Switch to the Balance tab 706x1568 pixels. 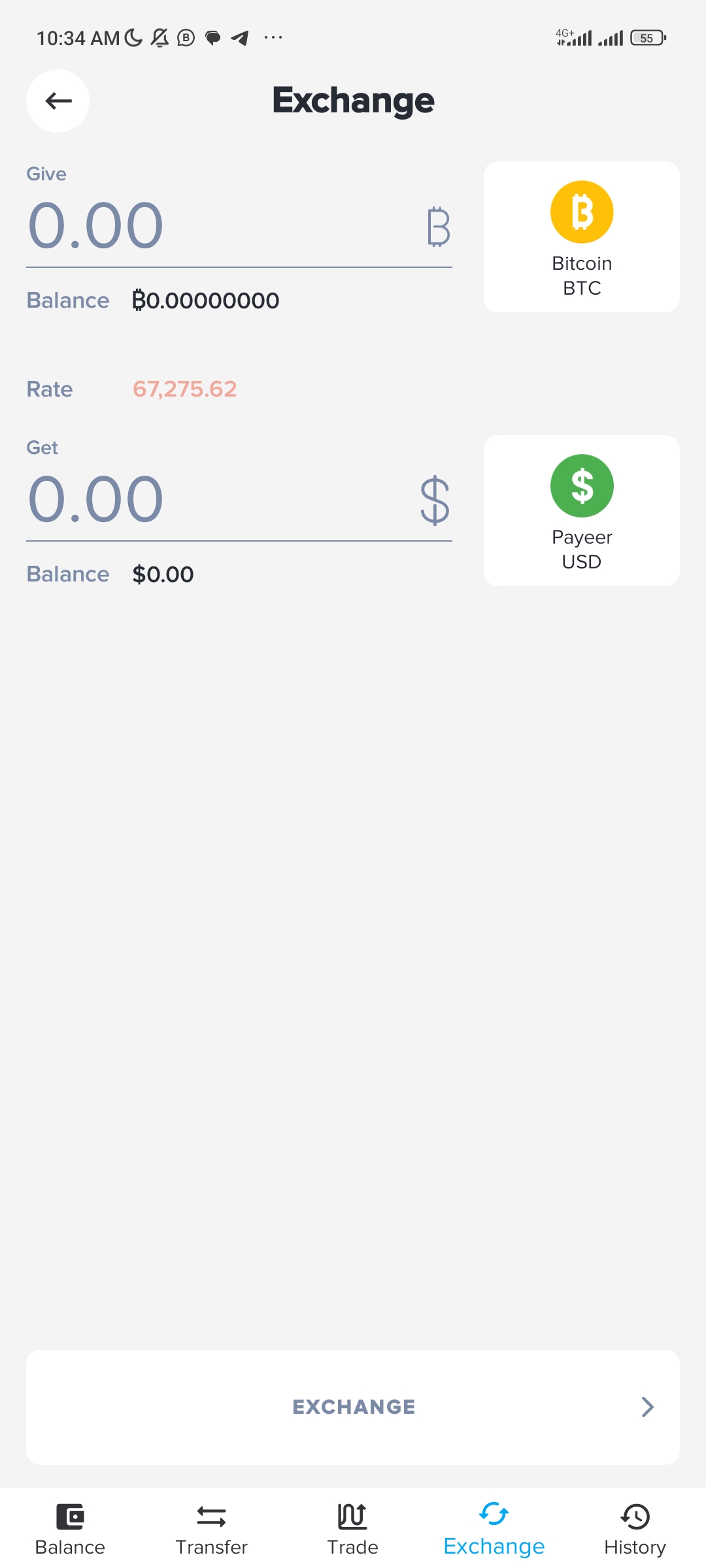[x=70, y=1529]
